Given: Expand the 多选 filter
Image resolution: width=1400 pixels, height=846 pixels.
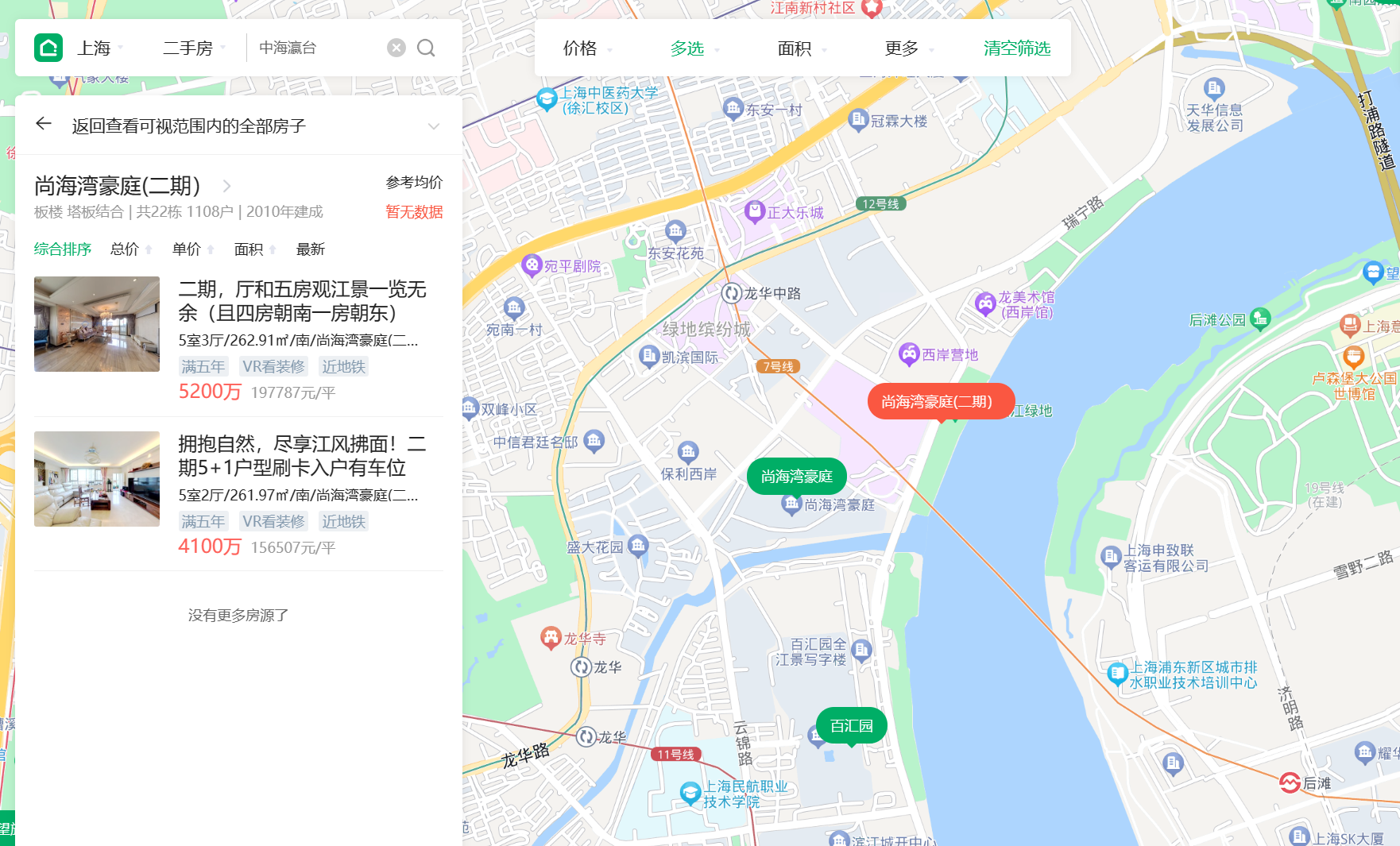Looking at the screenshot, I should pos(694,48).
